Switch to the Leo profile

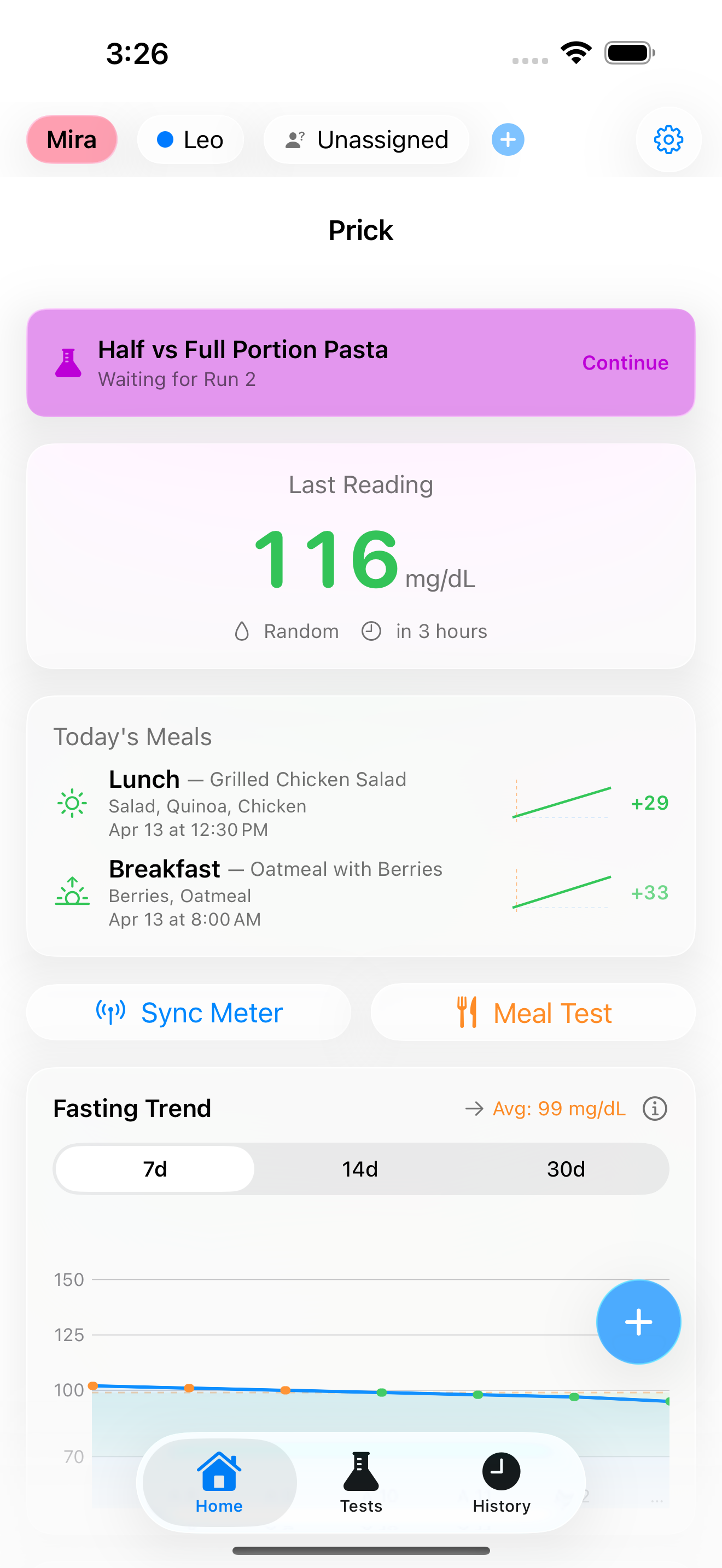(190, 139)
